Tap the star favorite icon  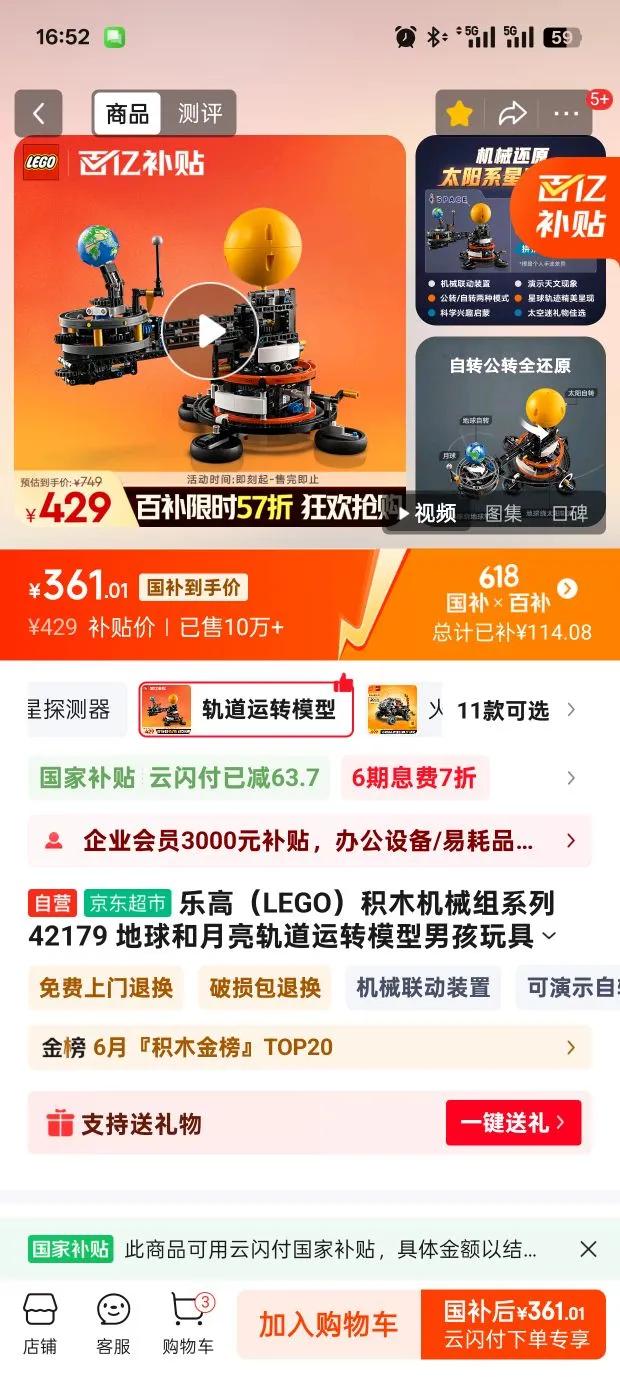pyautogui.click(x=459, y=114)
